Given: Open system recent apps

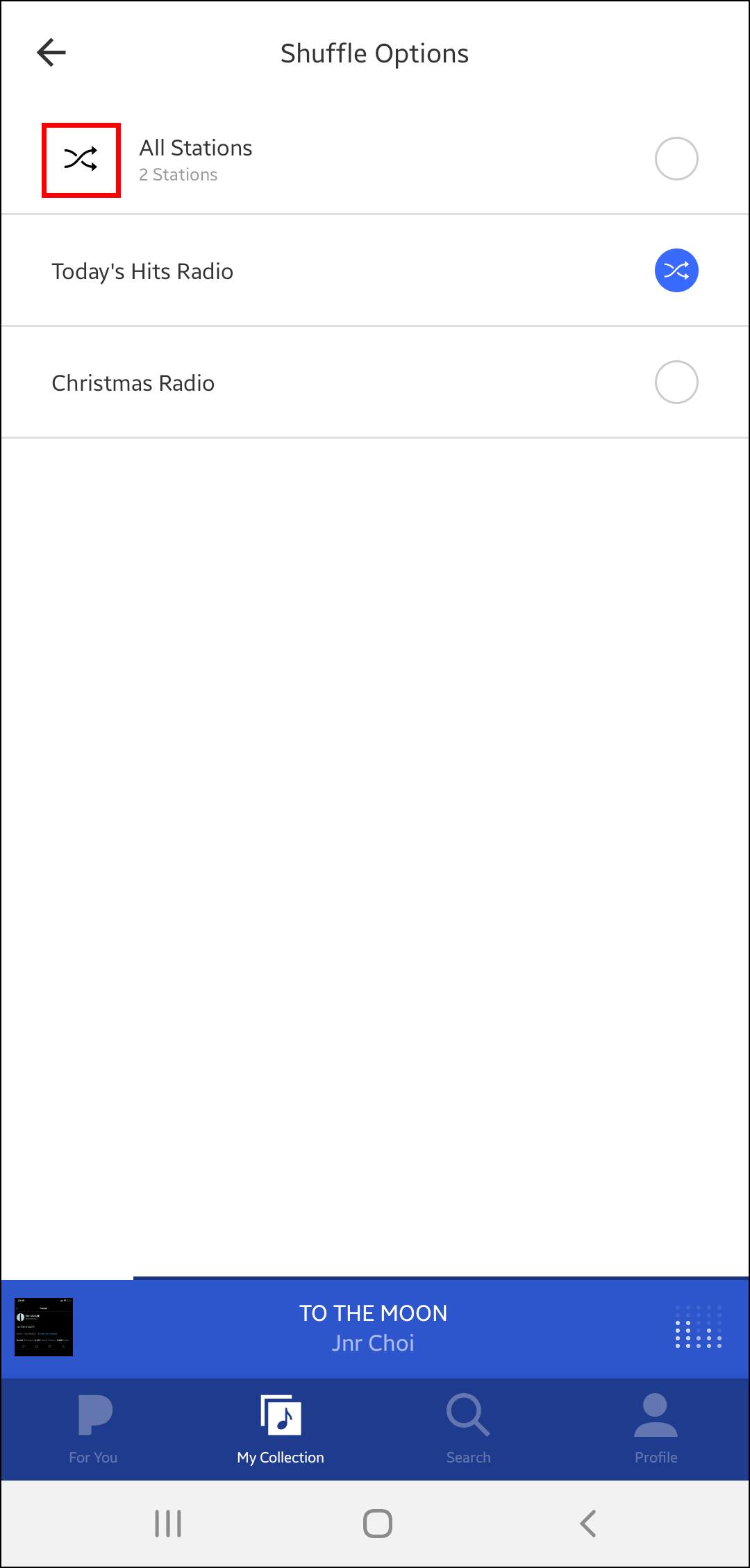Looking at the screenshot, I should pyautogui.click(x=168, y=1524).
